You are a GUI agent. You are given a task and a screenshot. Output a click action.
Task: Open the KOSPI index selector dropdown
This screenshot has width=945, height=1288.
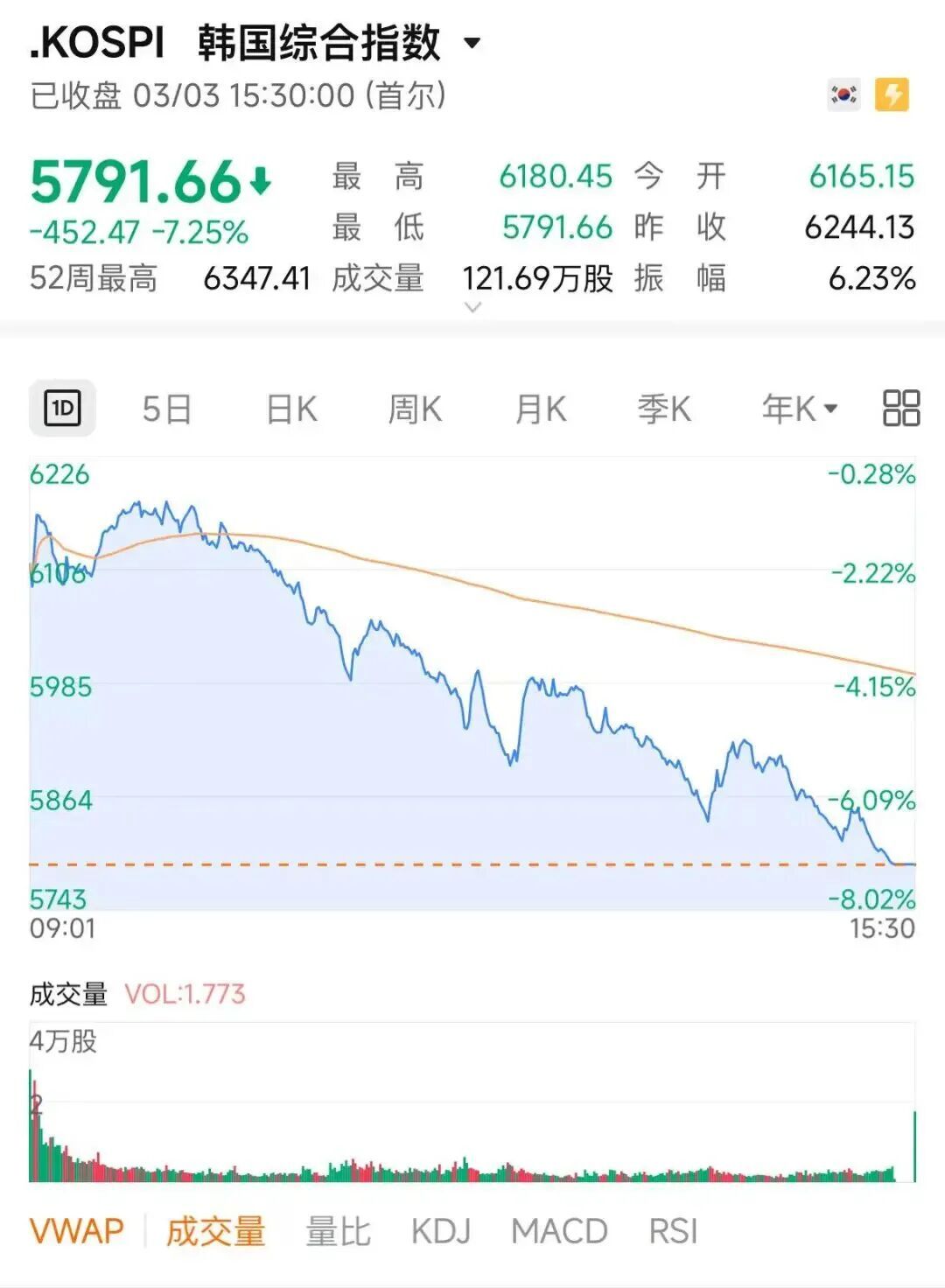(x=472, y=43)
